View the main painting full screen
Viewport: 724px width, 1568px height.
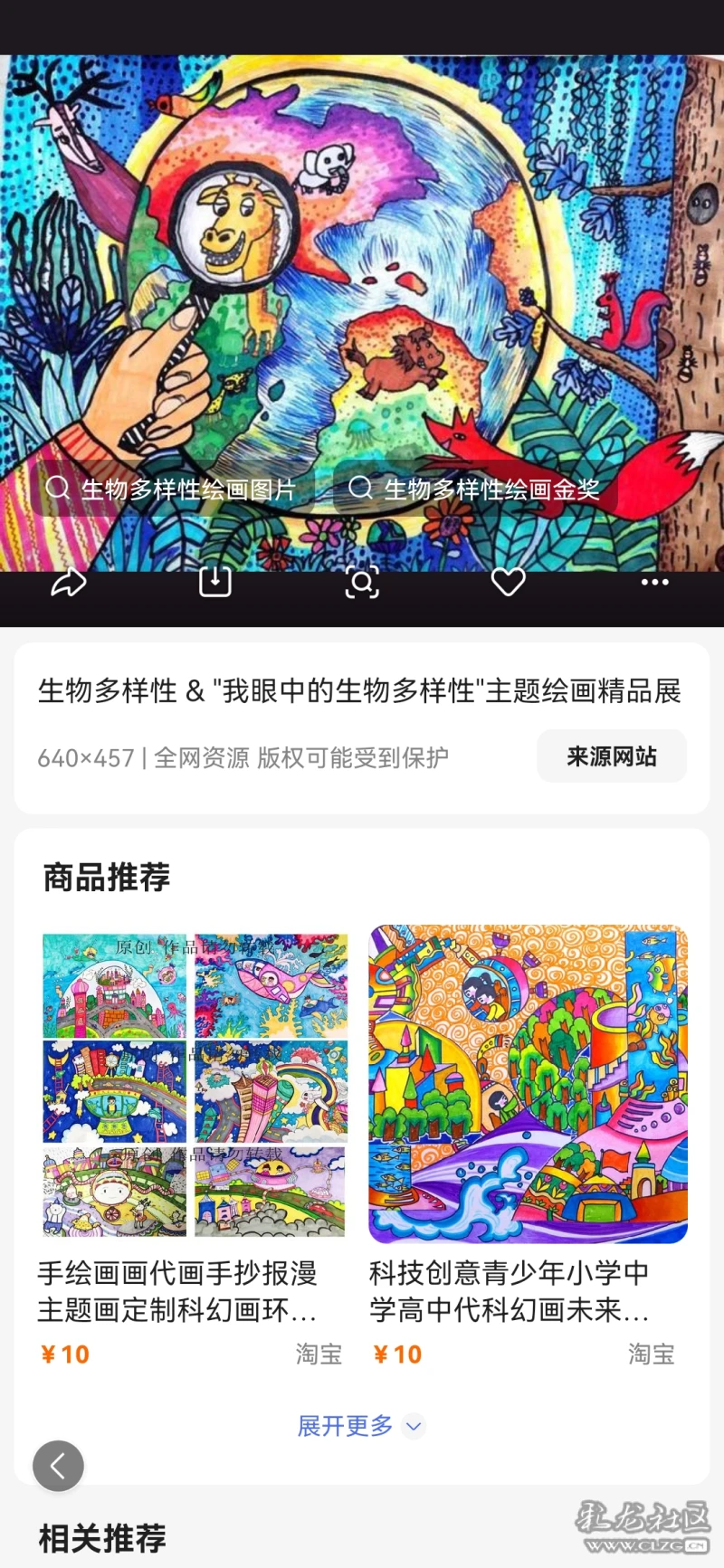362,271
